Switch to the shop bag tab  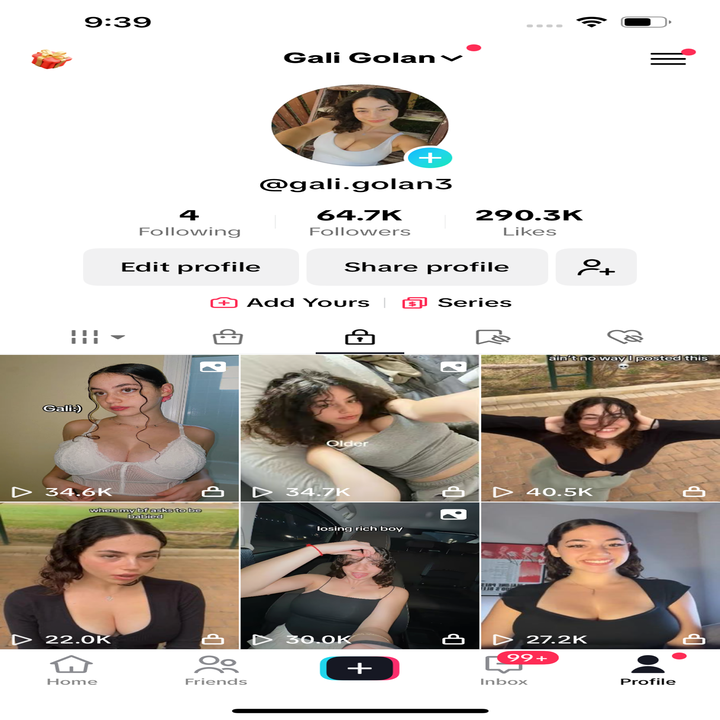228,337
